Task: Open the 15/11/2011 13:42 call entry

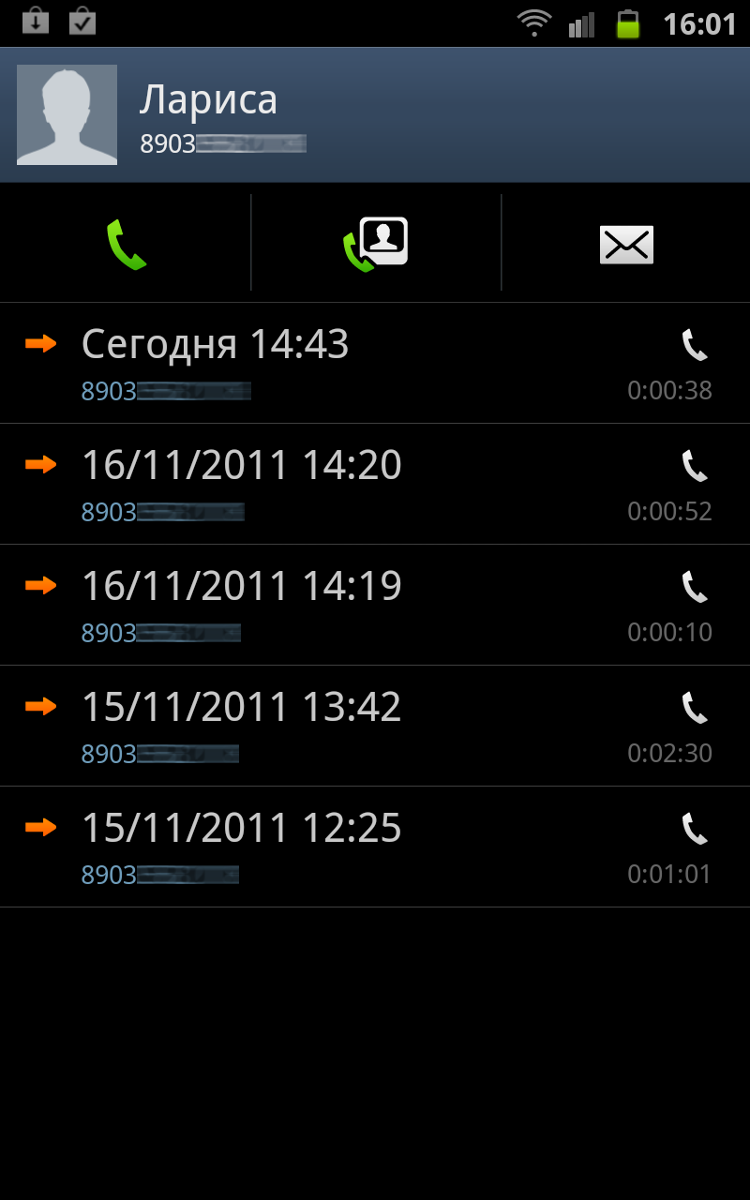Action: click(x=375, y=726)
